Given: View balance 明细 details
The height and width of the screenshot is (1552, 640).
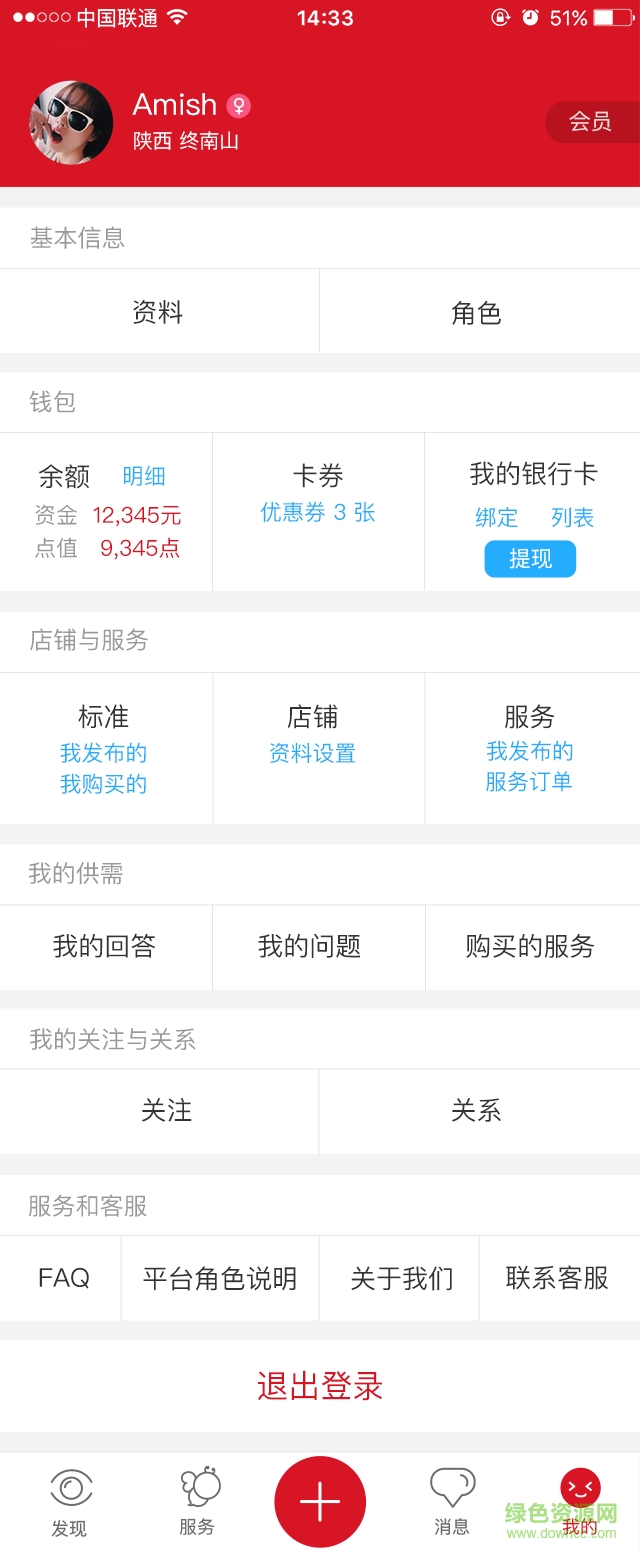Looking at the screenshot, I should pos(144,476).
